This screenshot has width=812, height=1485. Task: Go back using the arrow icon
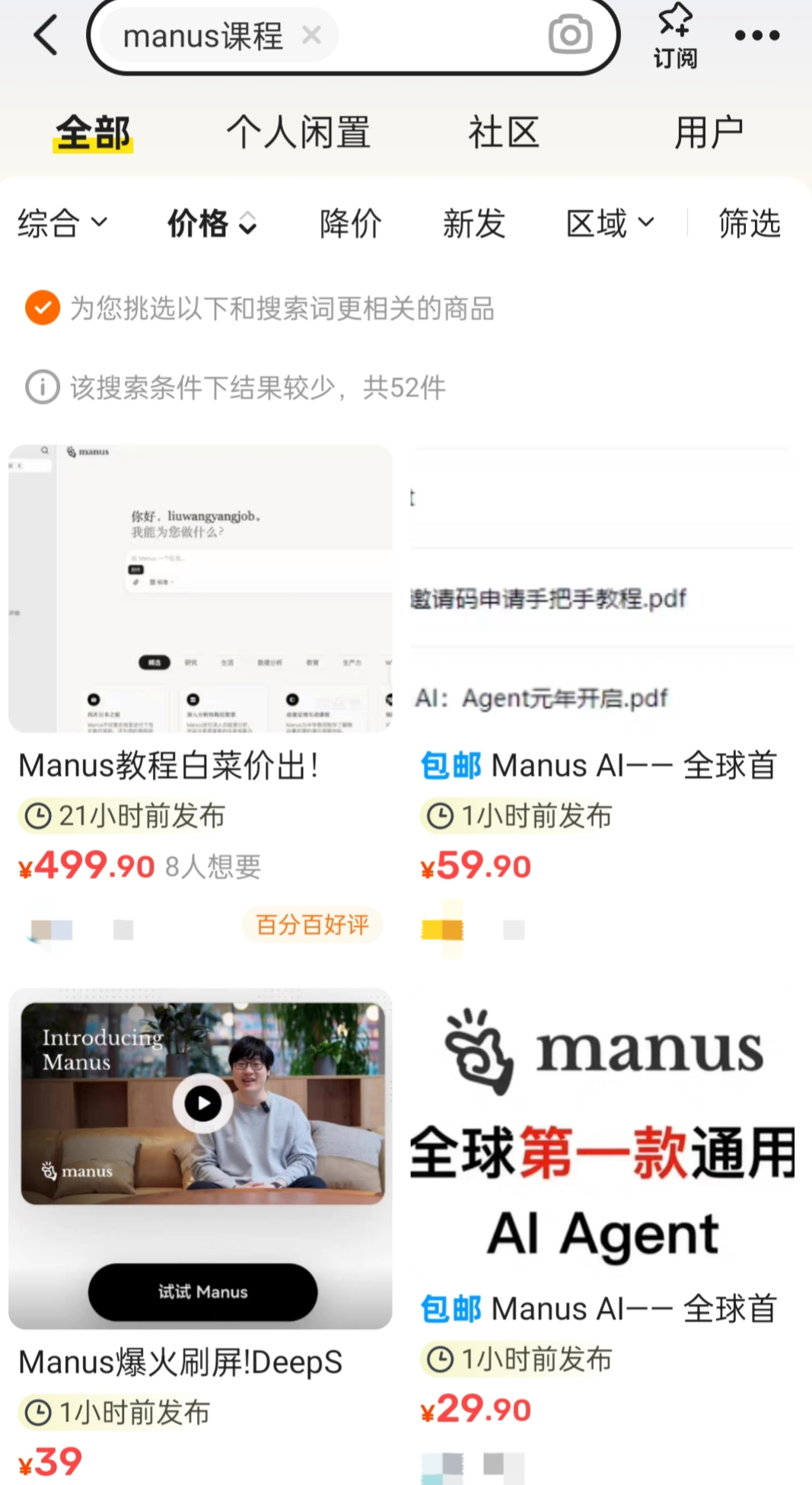click(x=46, y=36)
